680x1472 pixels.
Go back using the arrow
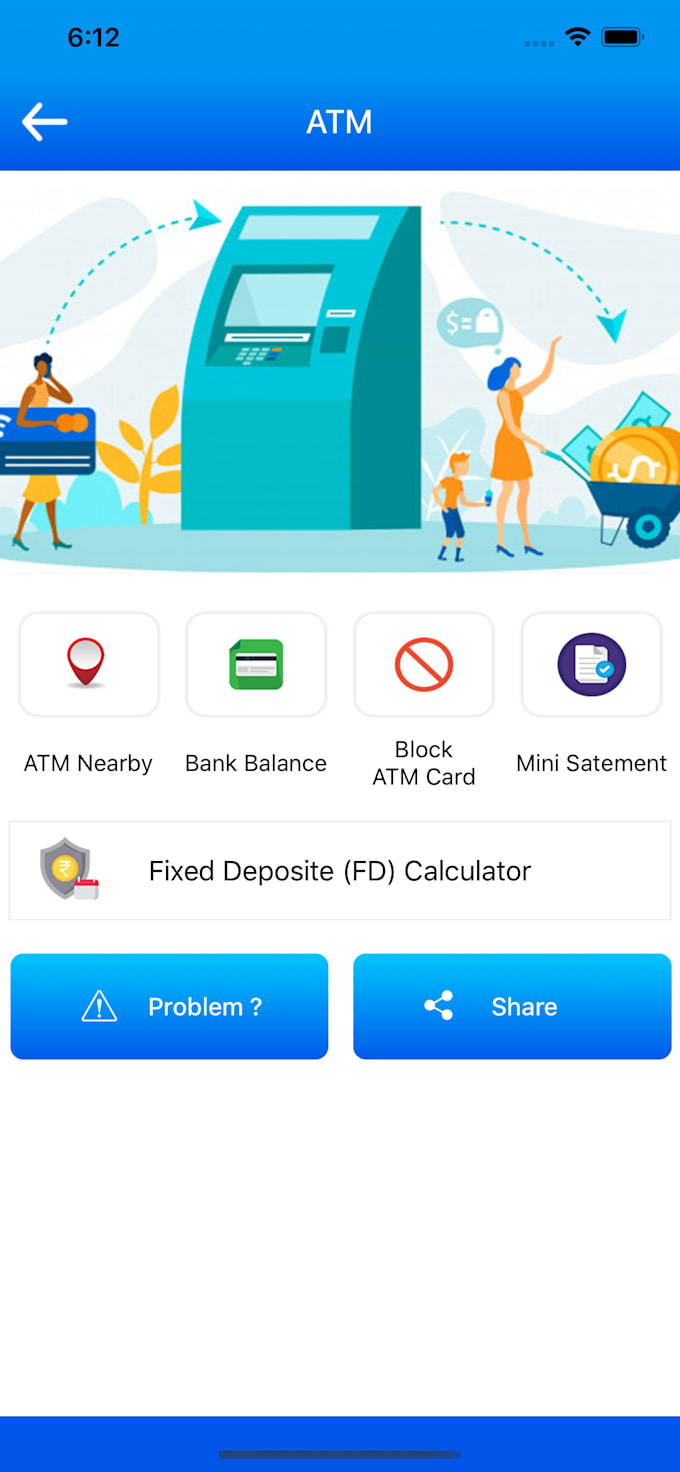(x=44, y=123)
